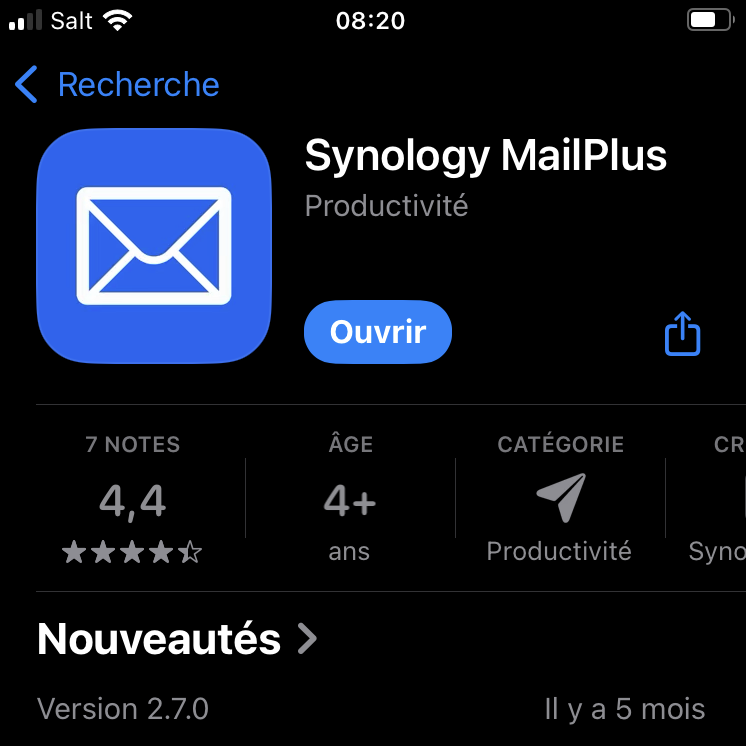Open Synology MailPlus with the Ouvrir button
Screen dimensions: 746x746
(378, 332)
